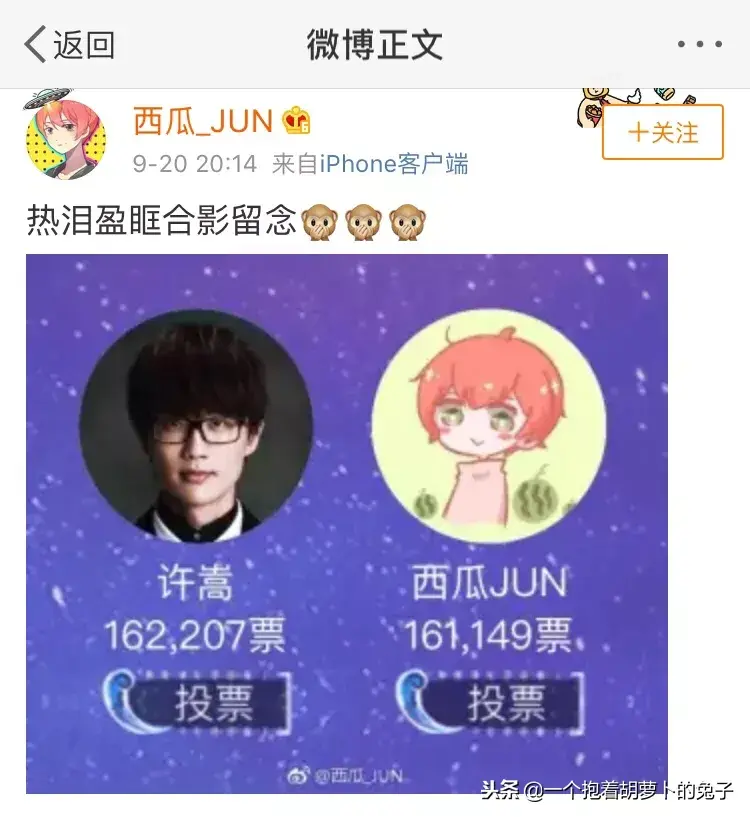Enlarge the post's voting screenshot image
Viewport: 750px width, 817px height.
click(x=346, y=523)
